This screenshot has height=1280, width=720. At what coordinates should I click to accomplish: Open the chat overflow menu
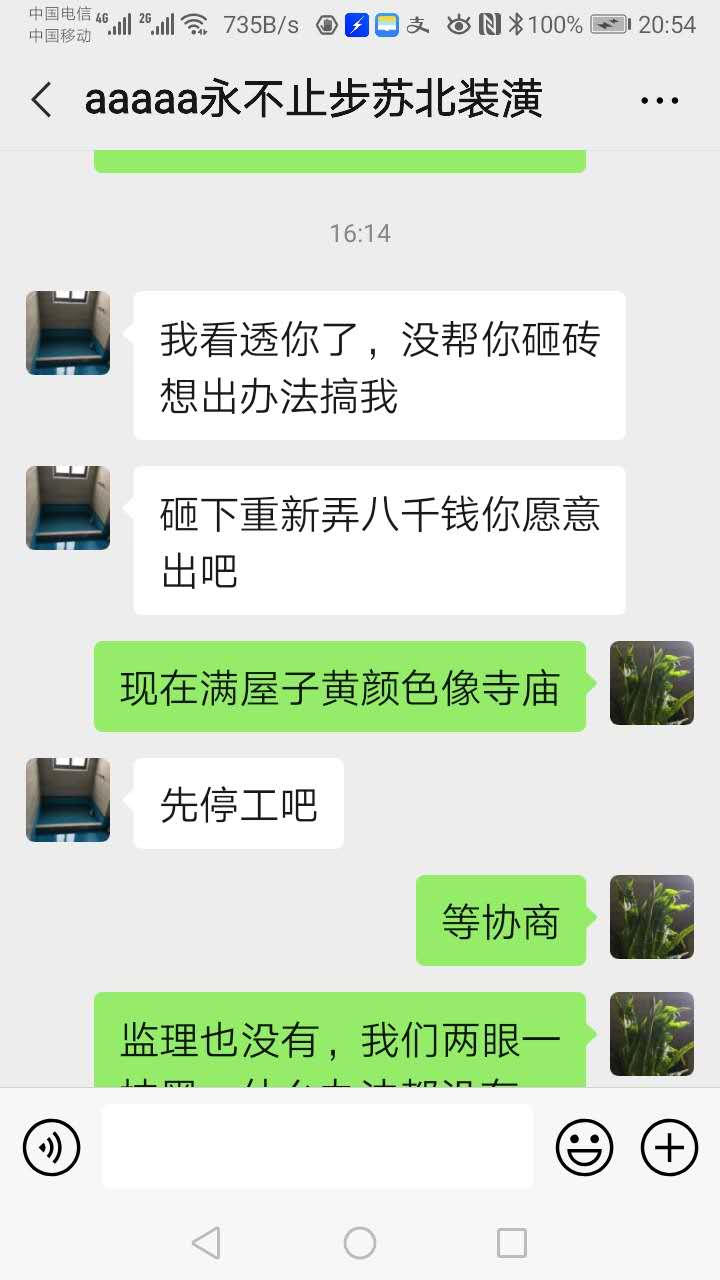coord(659,101)
